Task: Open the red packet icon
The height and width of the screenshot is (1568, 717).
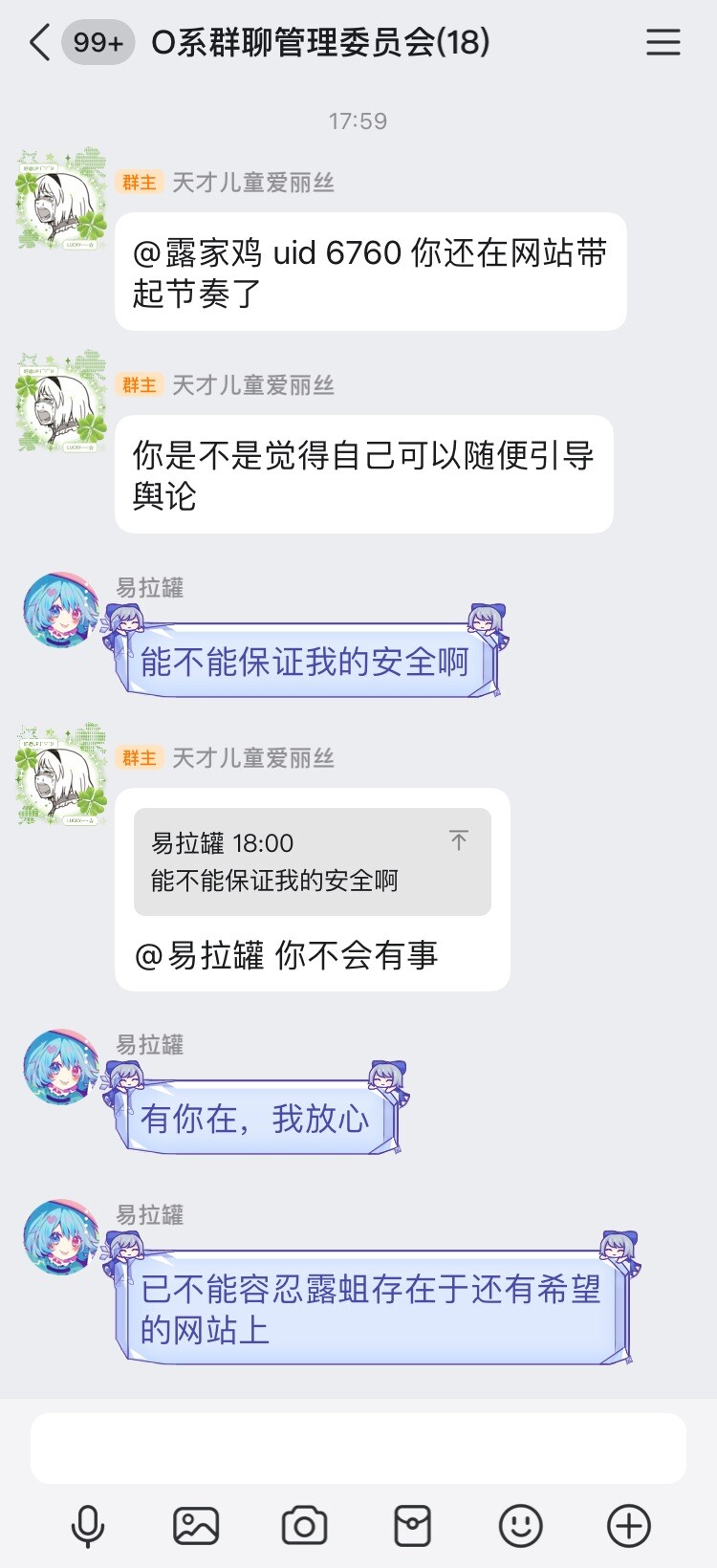Action: coord(412,1526)
